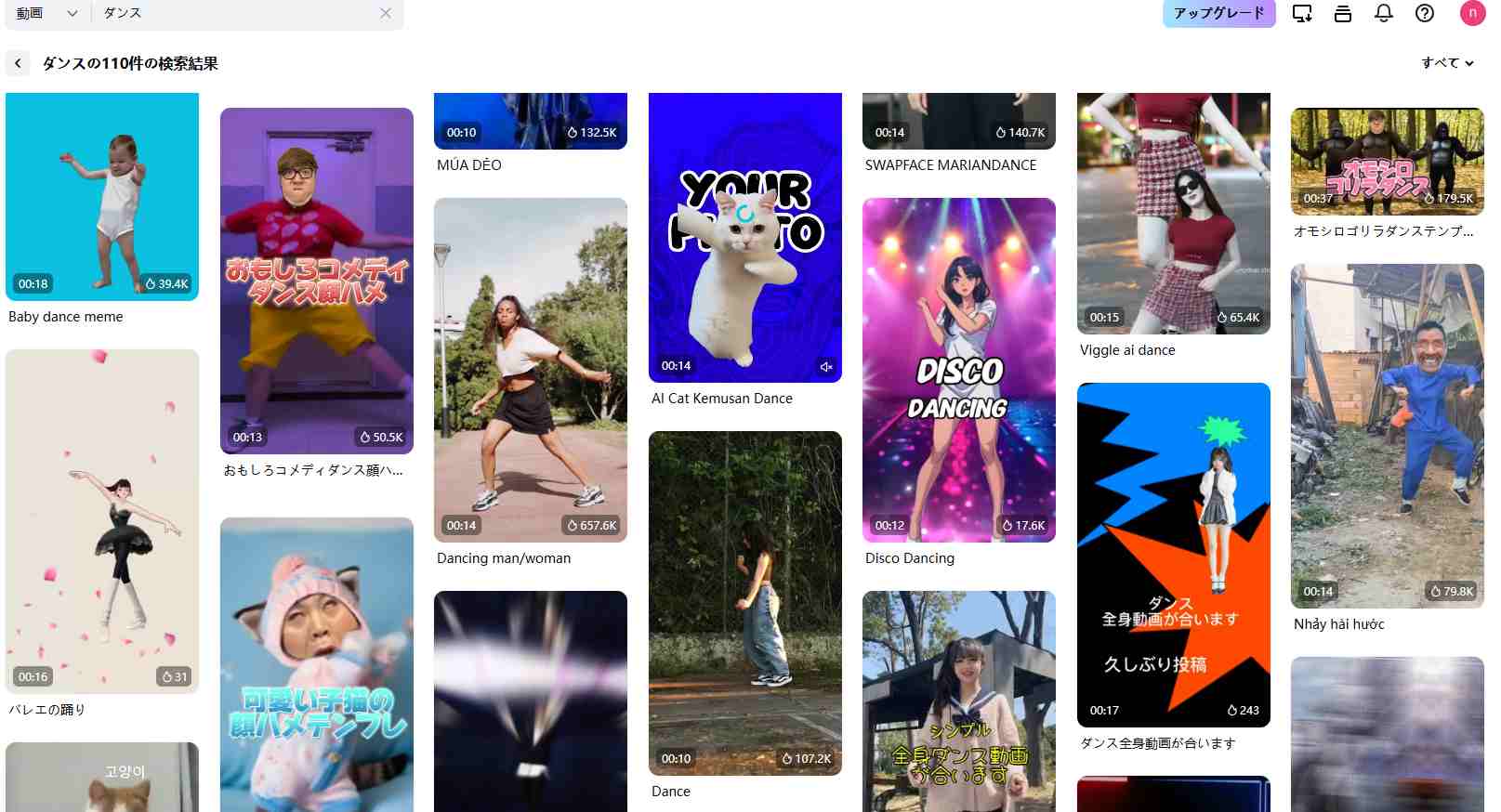The width and height of the screenshot is (1501, 812).
Task: Focus the search input field
Action: [x=232, y=13]
